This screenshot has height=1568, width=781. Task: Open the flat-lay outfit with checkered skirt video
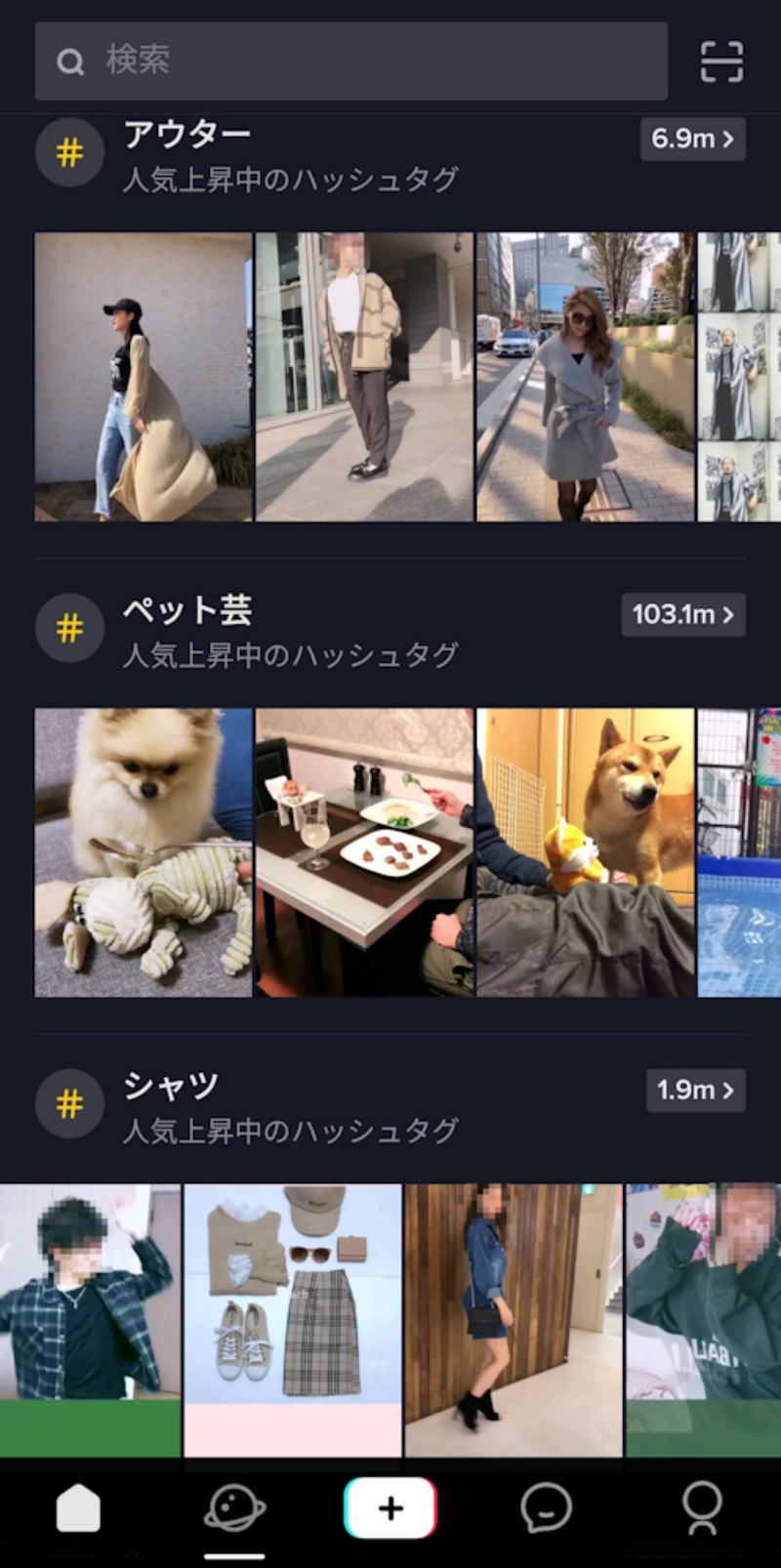[293, 1318]
